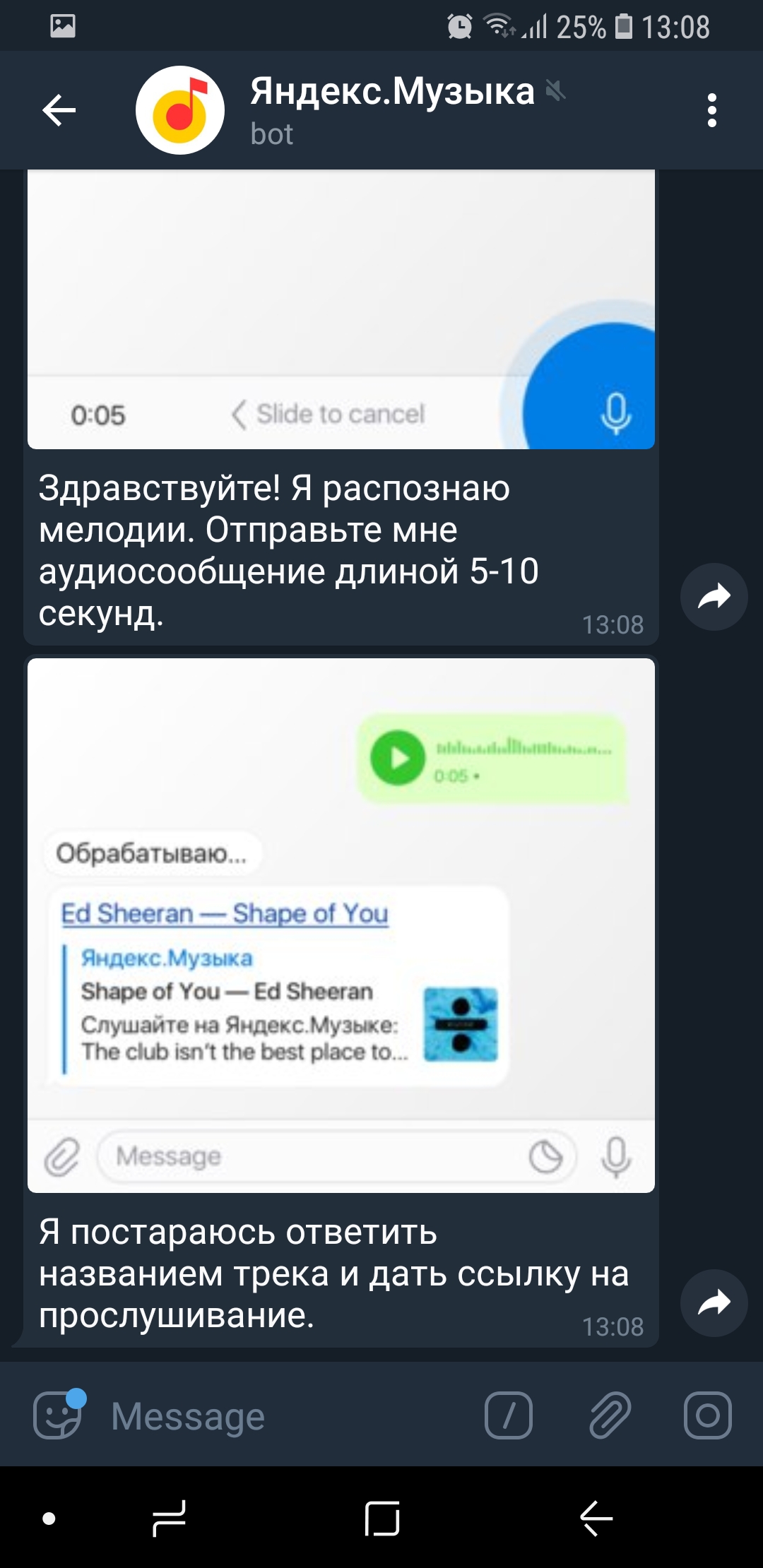Forward the greeting message about recognizing melodies
This screenshot has width=763, height=1568.
pos(714,597)
